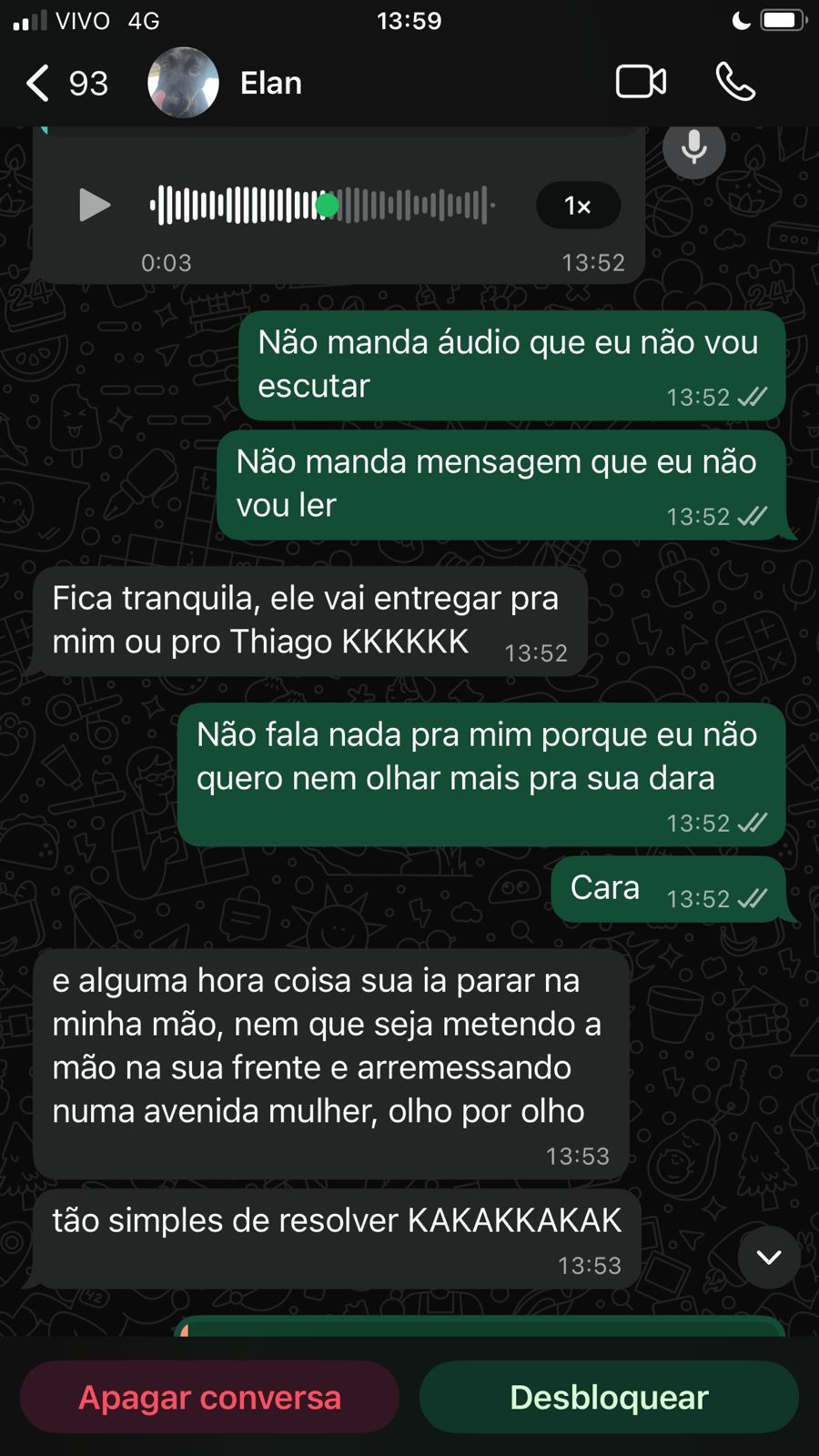Tap Apagar conversa
Viewport: 819px width, 1456px height.
coord(210,1397)
